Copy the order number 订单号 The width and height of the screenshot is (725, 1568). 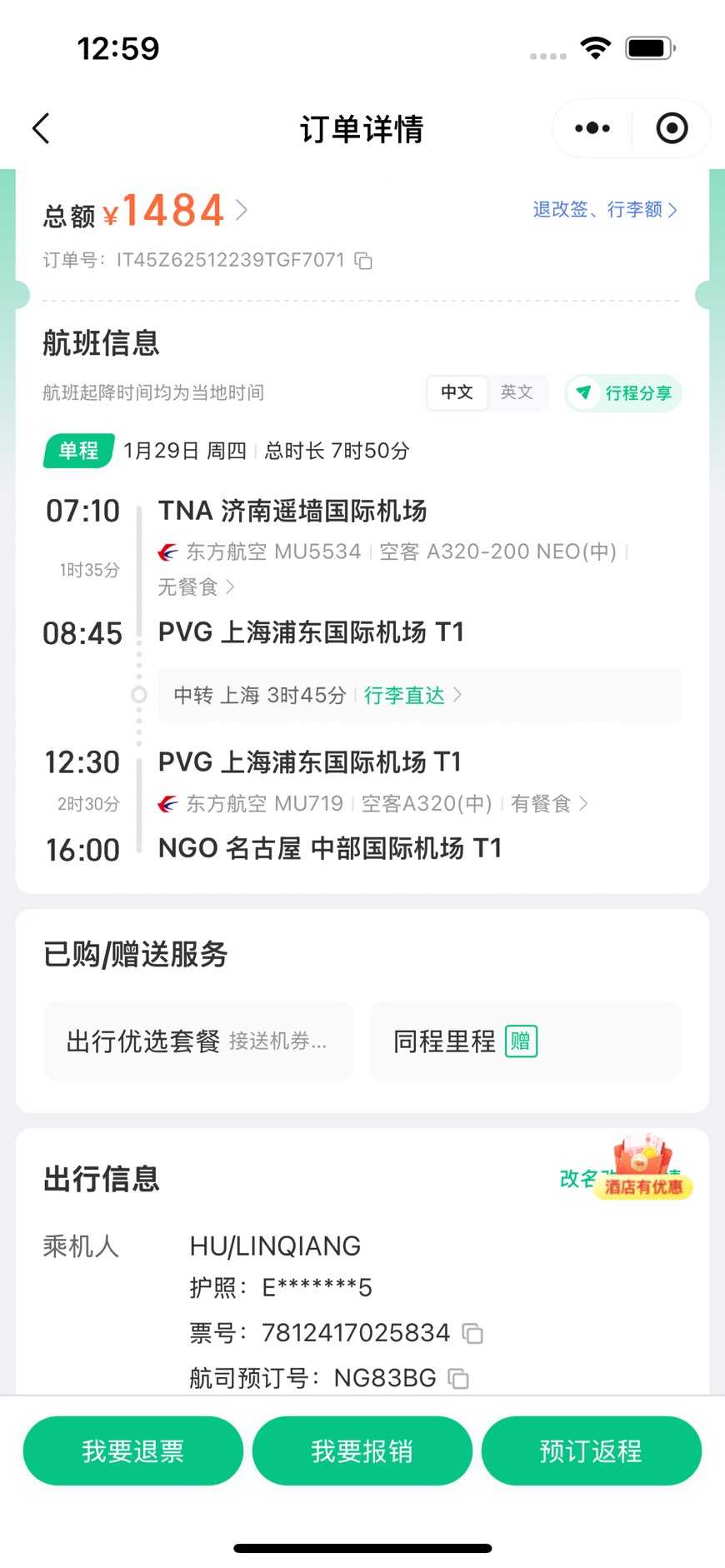tap(363, 261)
